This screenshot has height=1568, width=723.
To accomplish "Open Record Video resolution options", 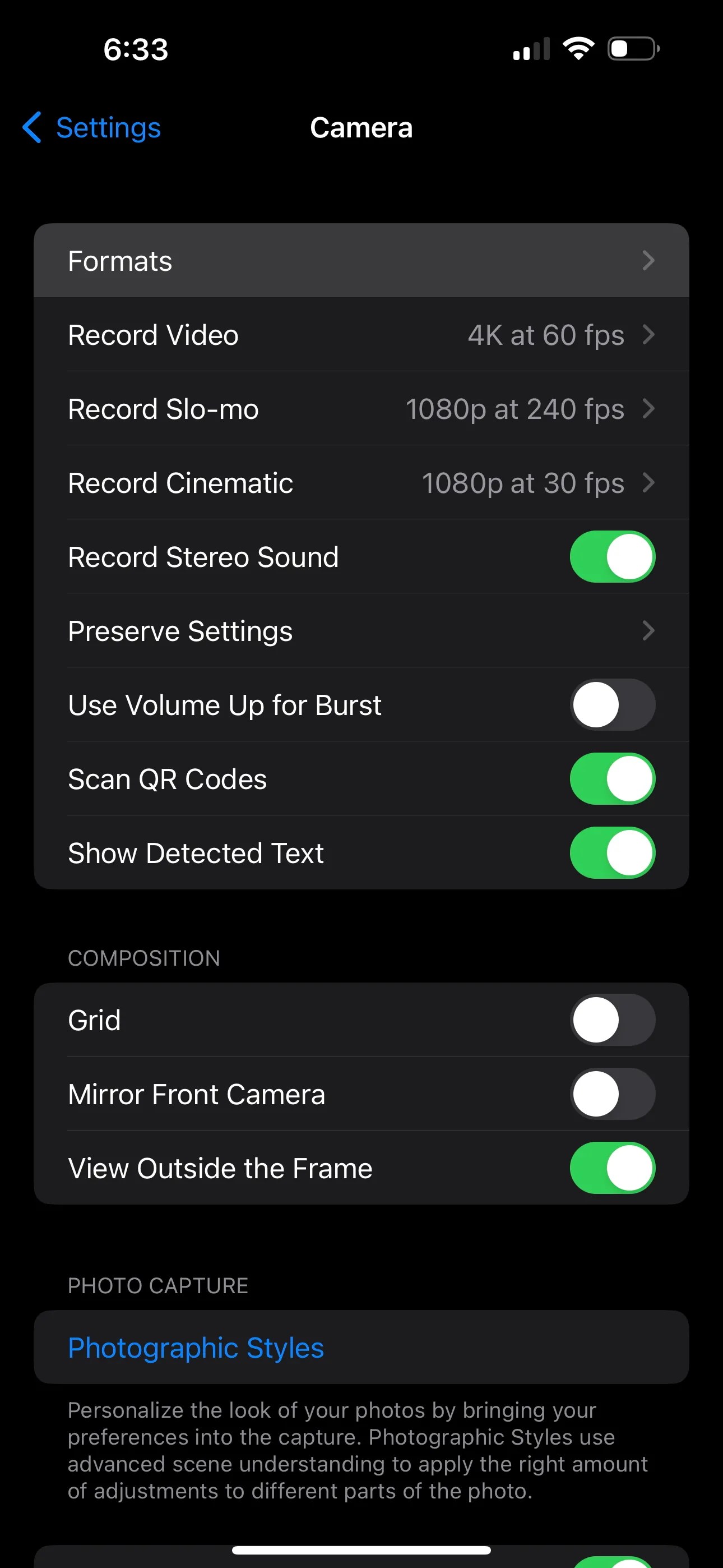I will 361,335.
